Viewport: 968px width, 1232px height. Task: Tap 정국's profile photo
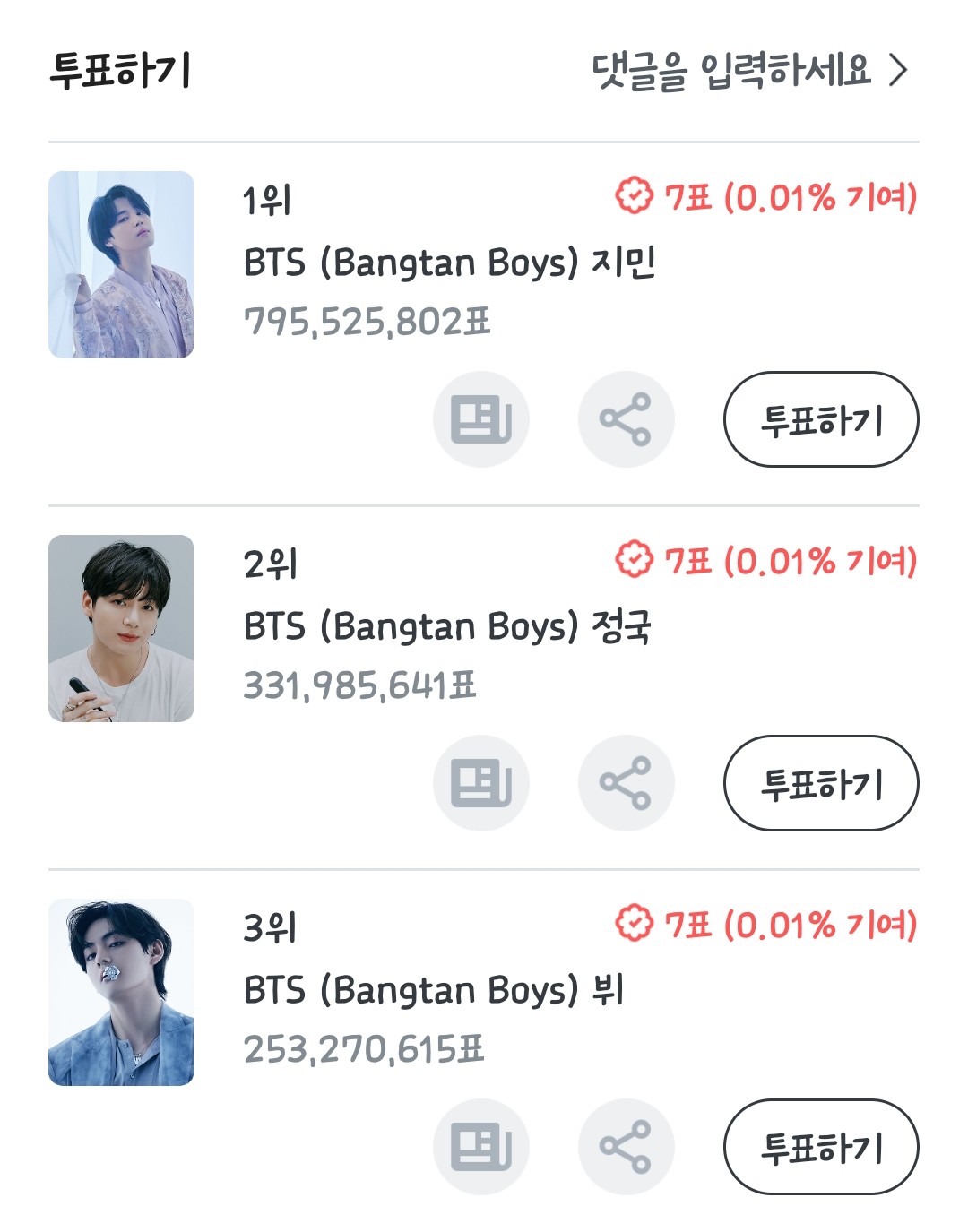point(121,629)
